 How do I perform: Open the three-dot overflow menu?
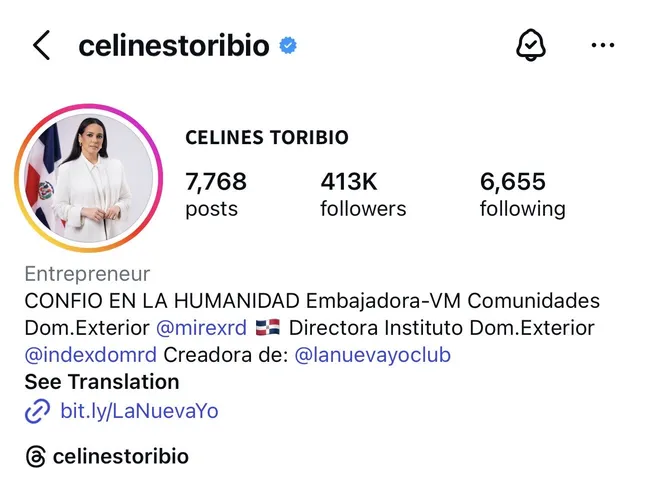[602, 45]
